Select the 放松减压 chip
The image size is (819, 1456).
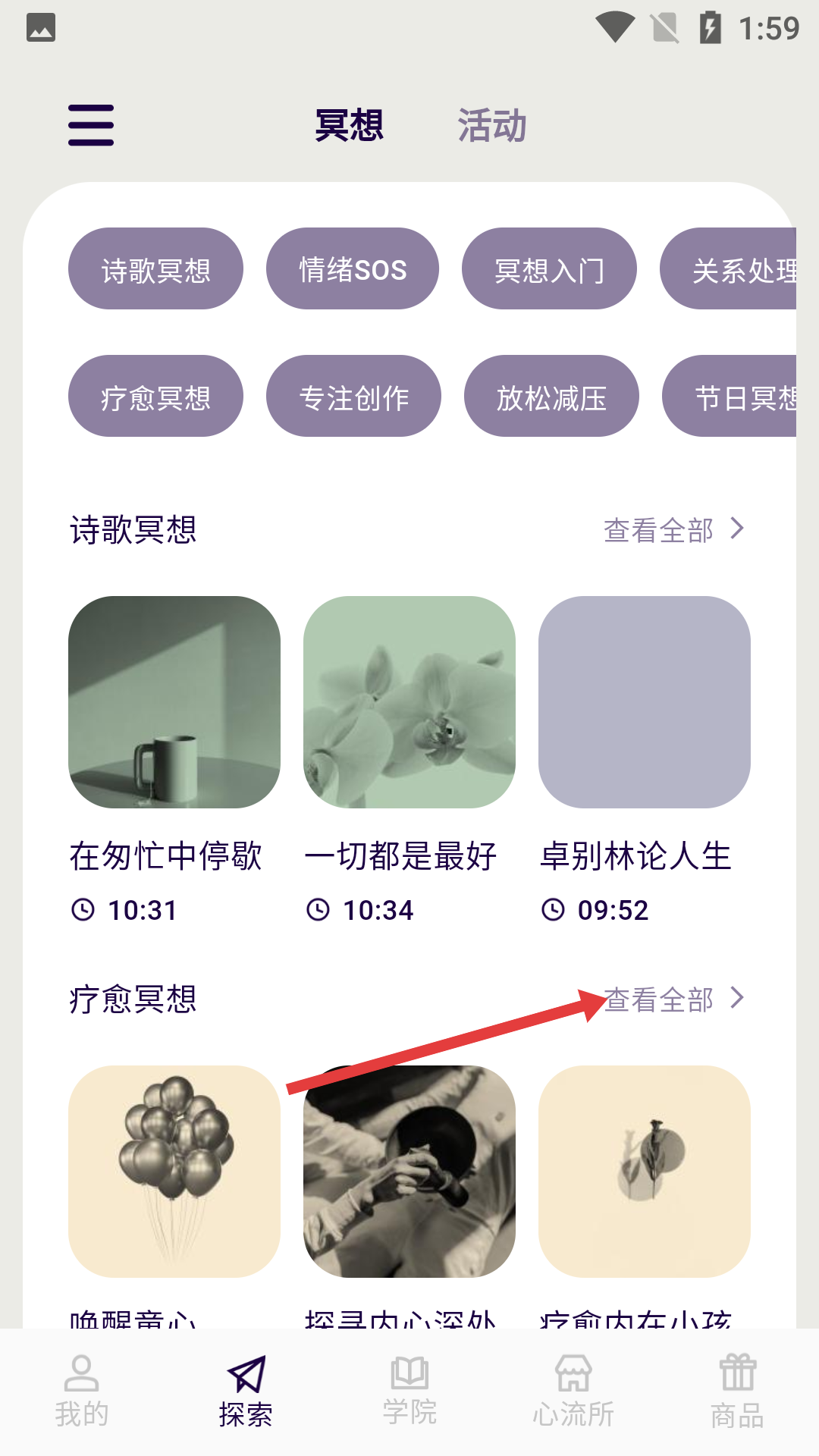coord(551,397)
